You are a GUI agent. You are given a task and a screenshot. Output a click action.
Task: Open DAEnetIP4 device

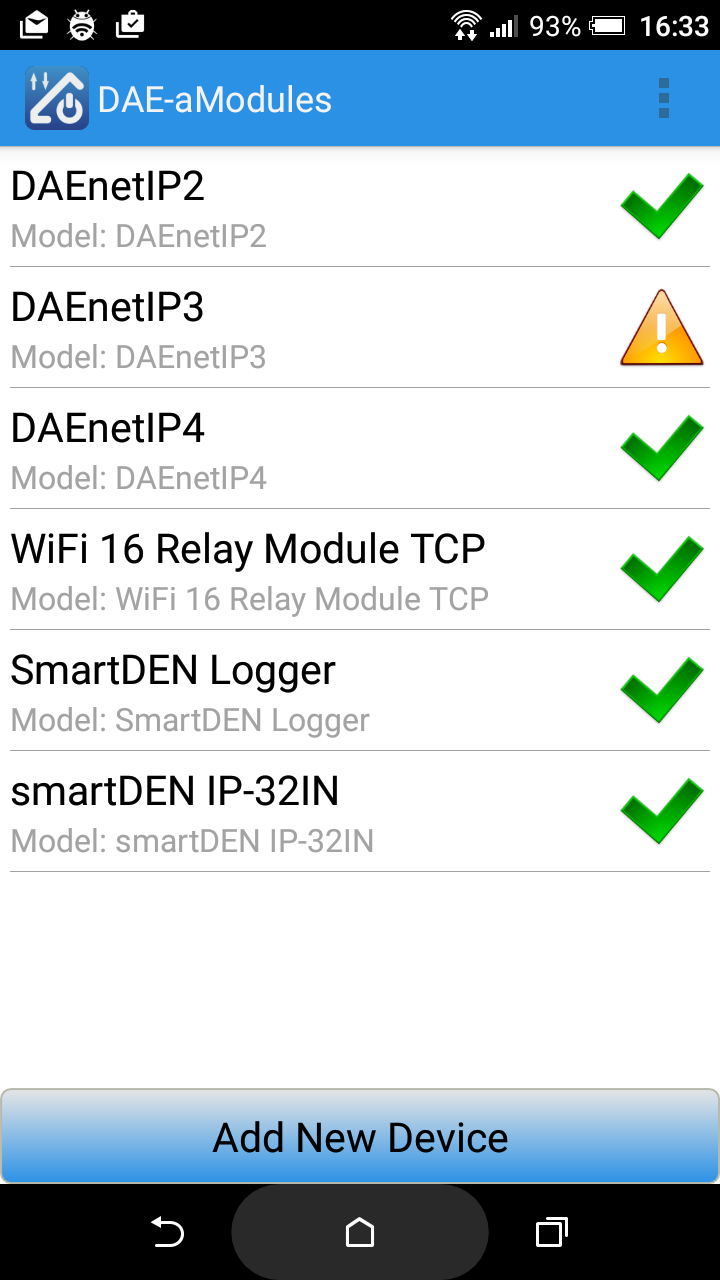pyautogui.click(x=300, y=449)
